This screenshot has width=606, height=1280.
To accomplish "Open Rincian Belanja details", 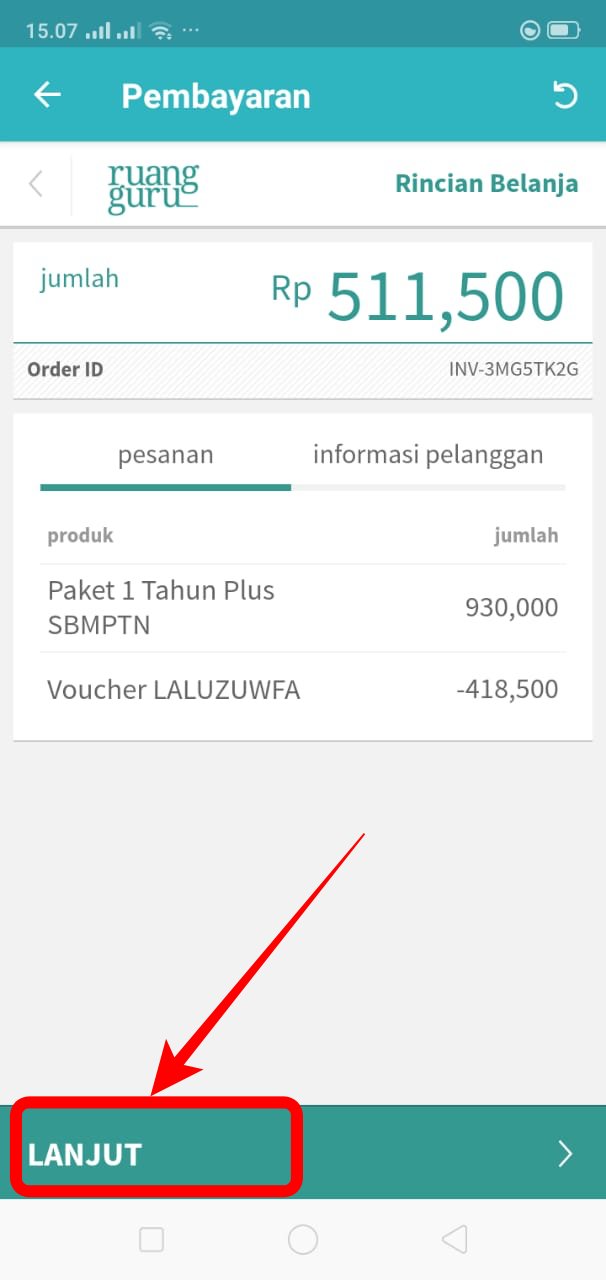I will click(x=486, y=184).
